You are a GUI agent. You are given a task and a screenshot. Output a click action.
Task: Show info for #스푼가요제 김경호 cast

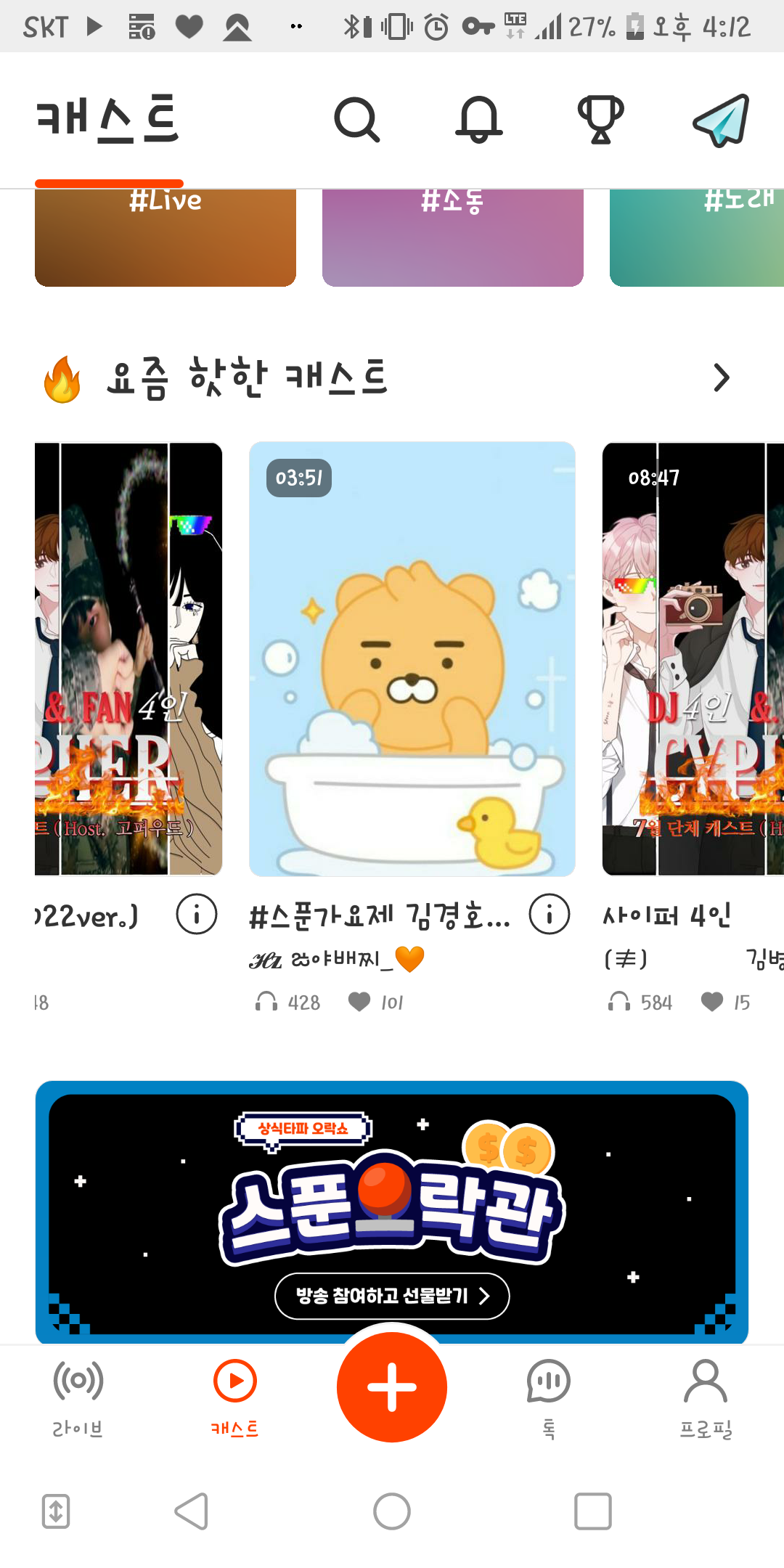point(549,914)
